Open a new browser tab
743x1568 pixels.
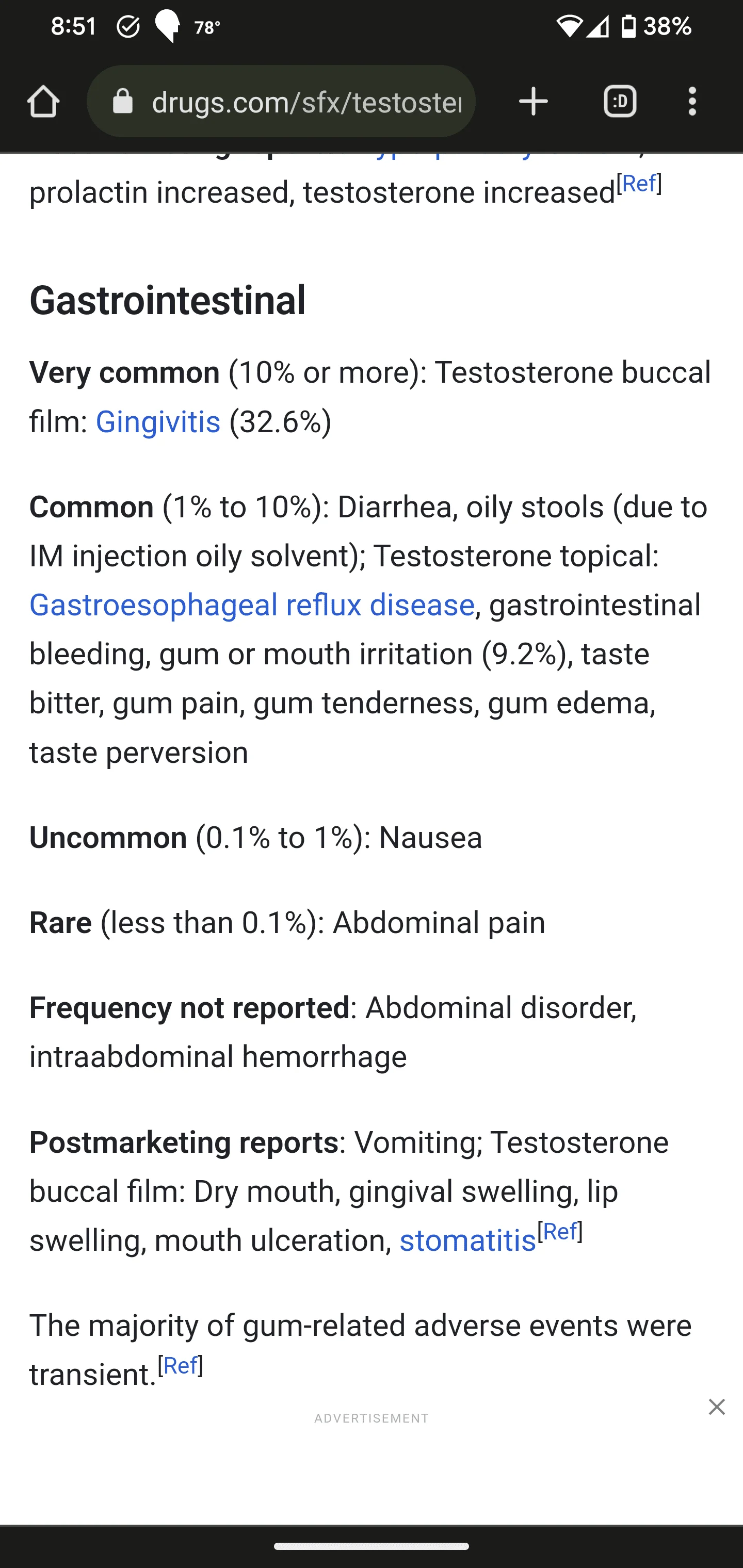tap(534, 101)
